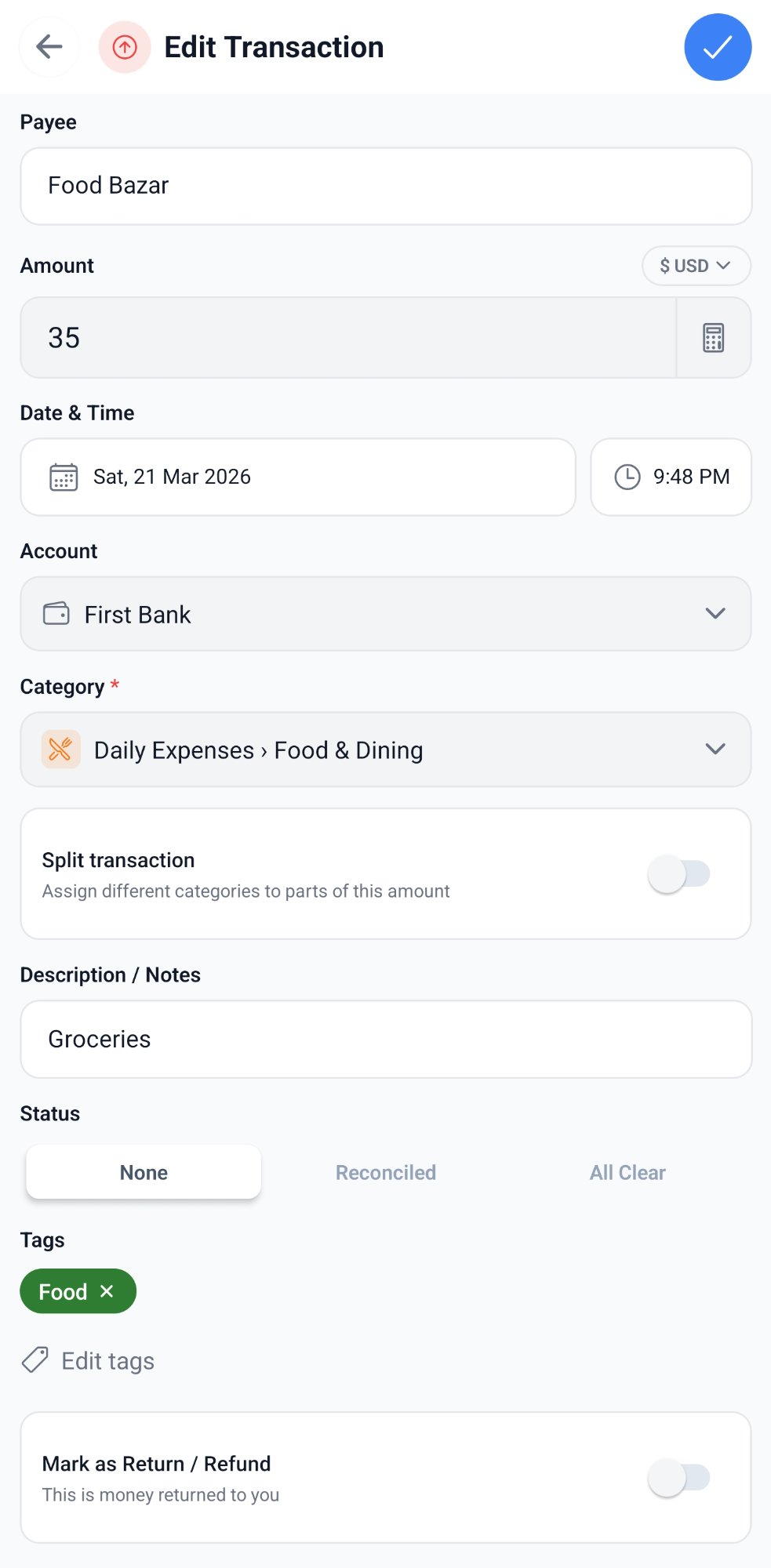This screenshot has width=771, height=1568.
Task: Open the USD currency dropdown
Action: click(696, 266)
